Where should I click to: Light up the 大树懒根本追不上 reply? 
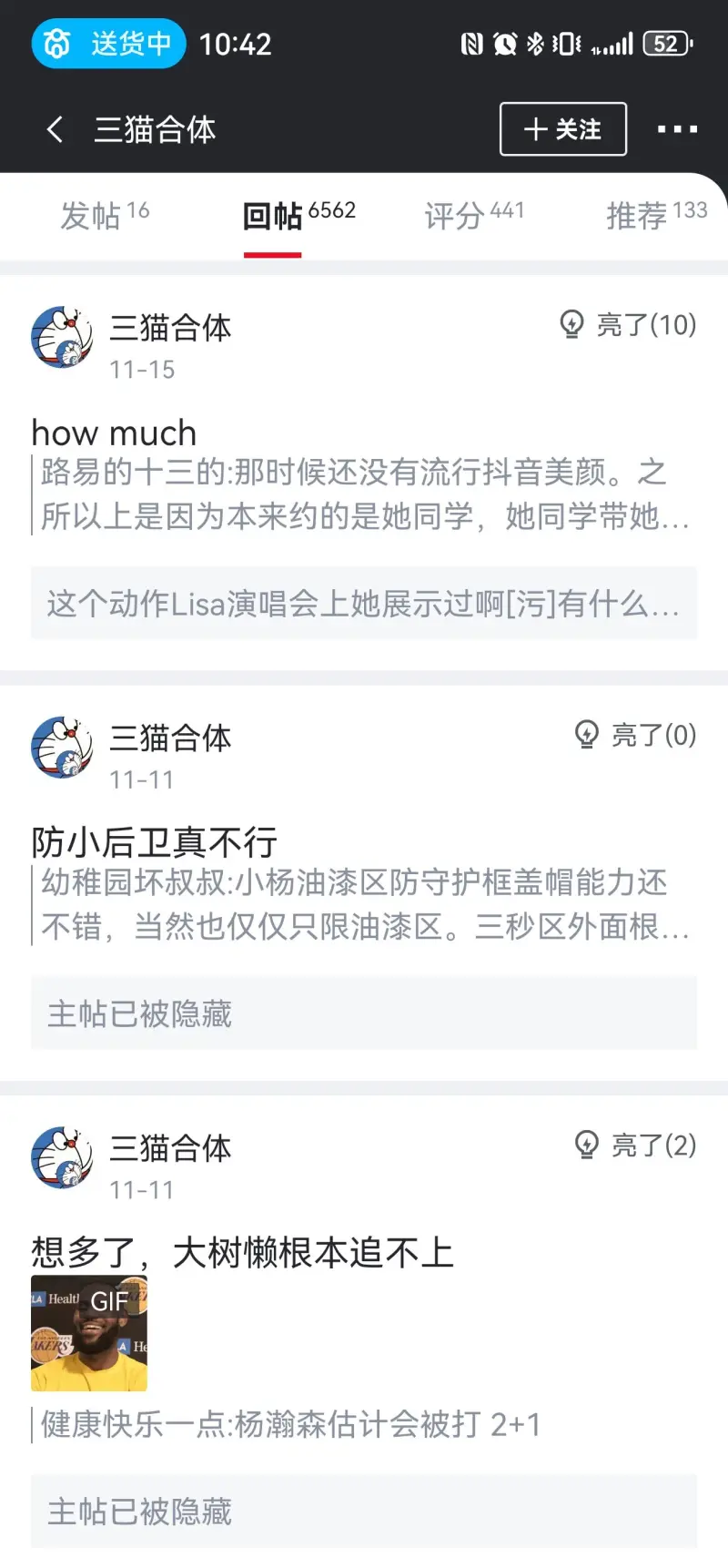tap(635, 1145)
